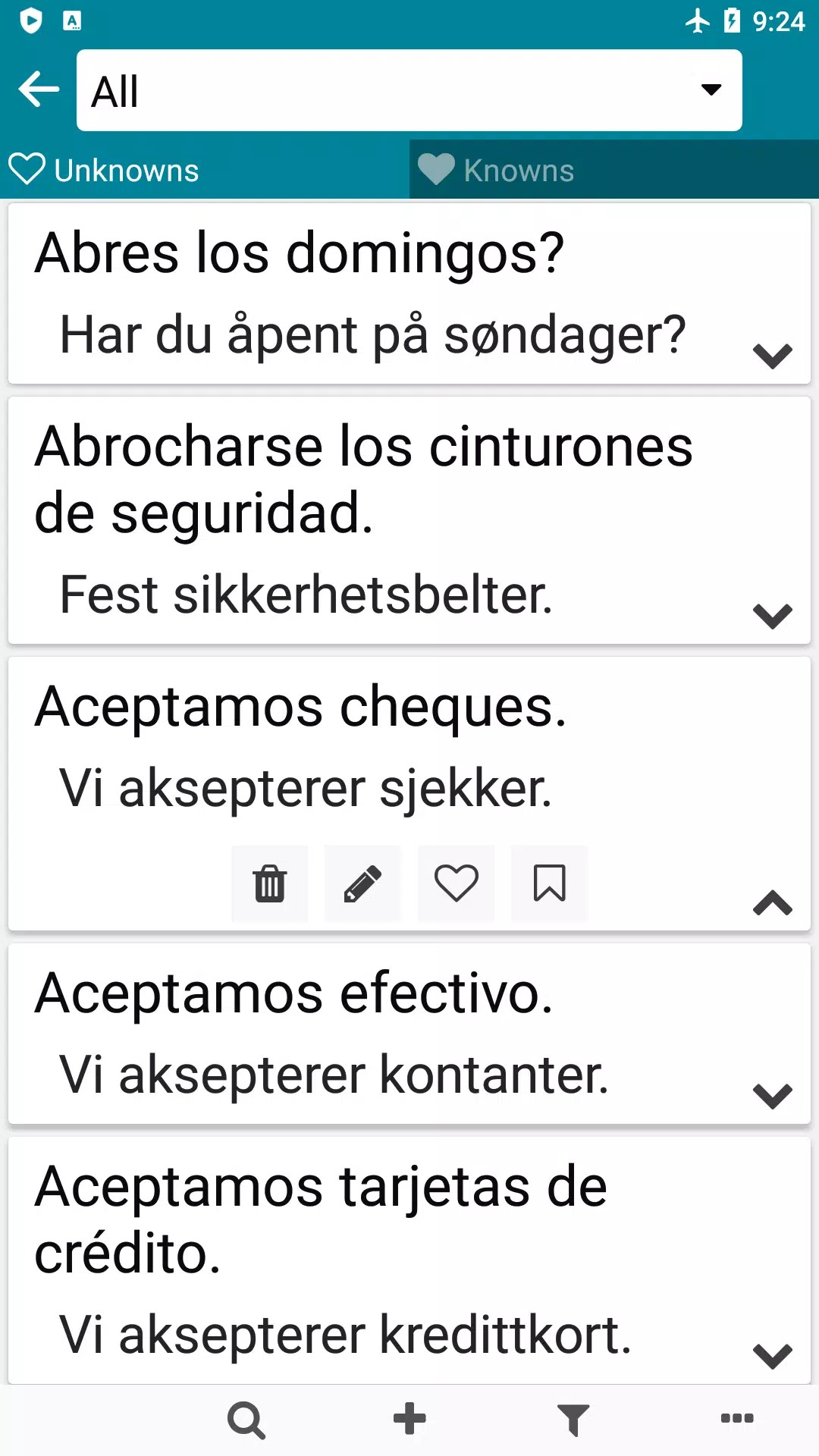Screen dimensions: 819x1456
Task: Expand the 'Abrocharse los cinturones' card
Action: pyautogui.click(x=772, y=615)
